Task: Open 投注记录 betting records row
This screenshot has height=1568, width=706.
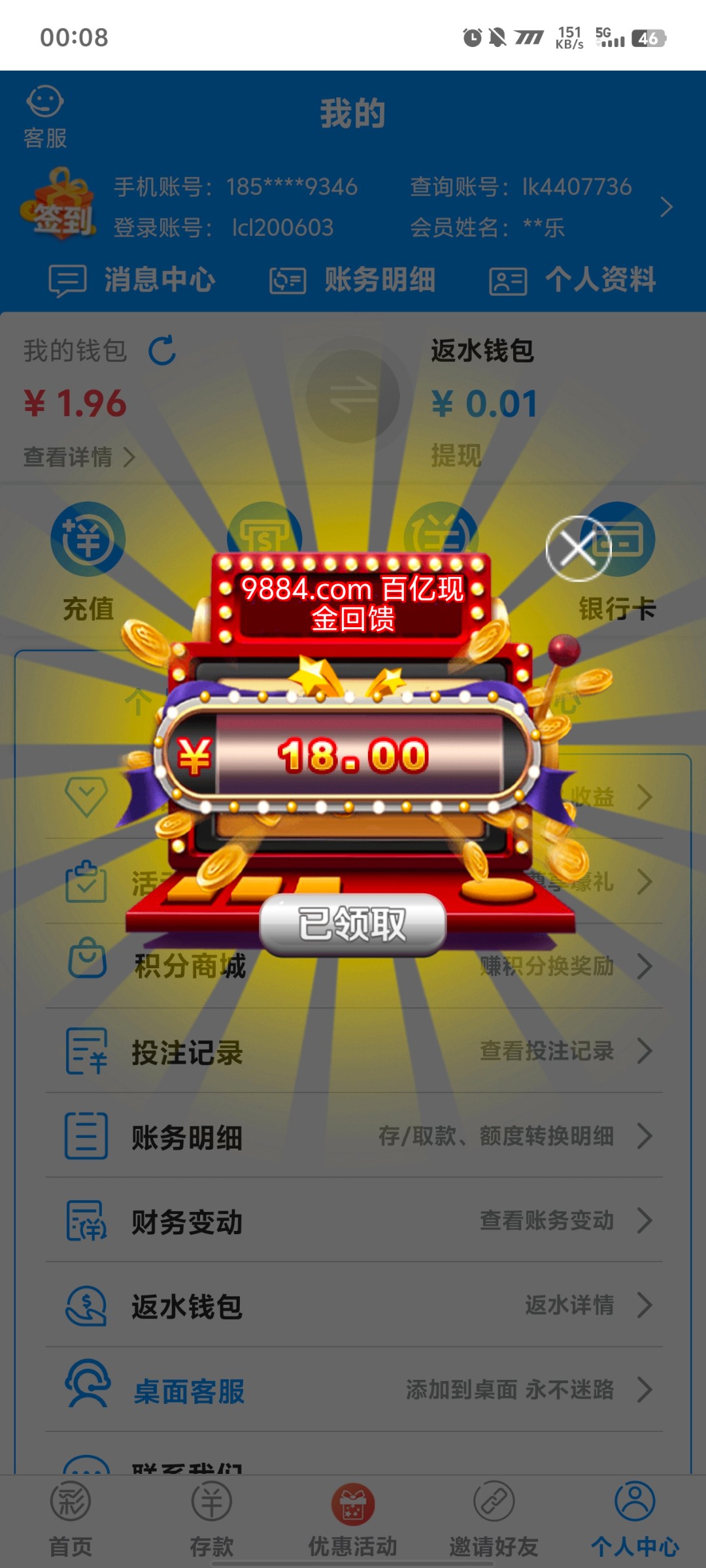Action: 353,1052
